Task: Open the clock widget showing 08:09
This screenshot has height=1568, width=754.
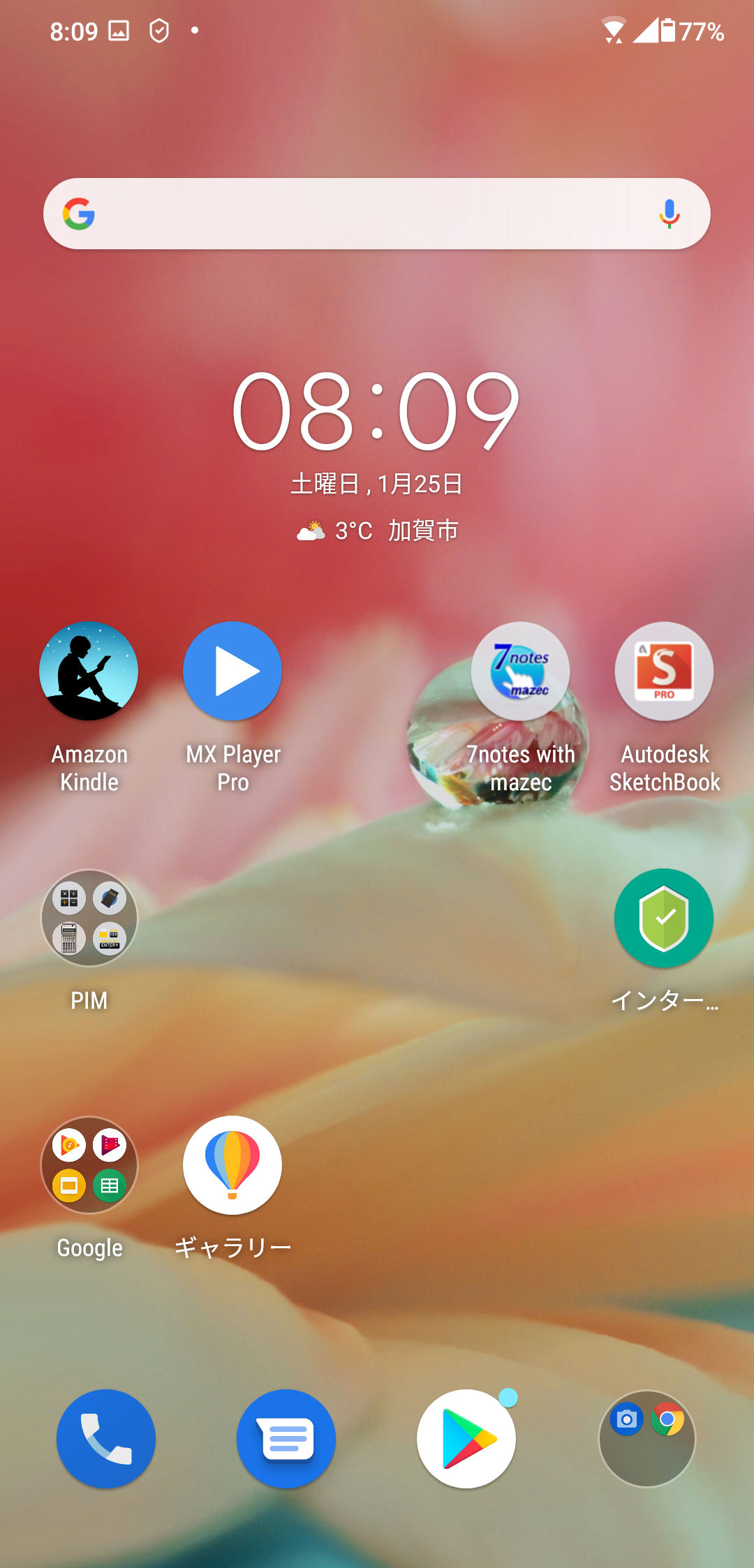Action: pos(376,411)
